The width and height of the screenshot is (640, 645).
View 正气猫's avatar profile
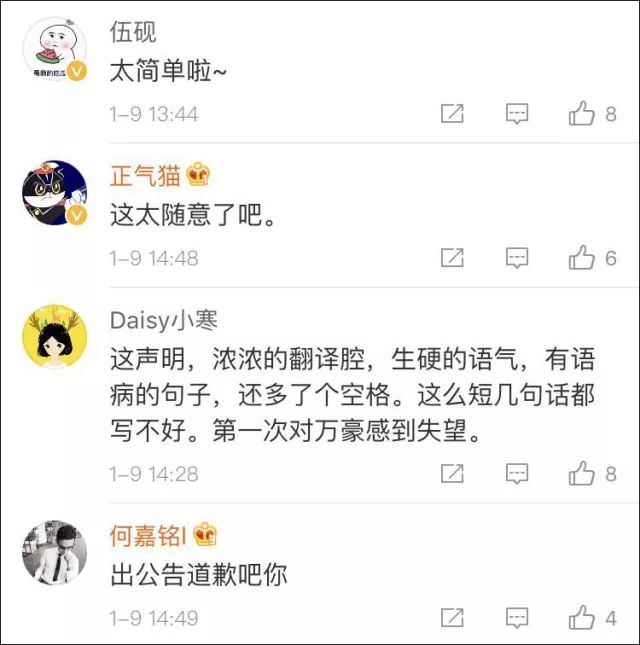click(55, 193)
